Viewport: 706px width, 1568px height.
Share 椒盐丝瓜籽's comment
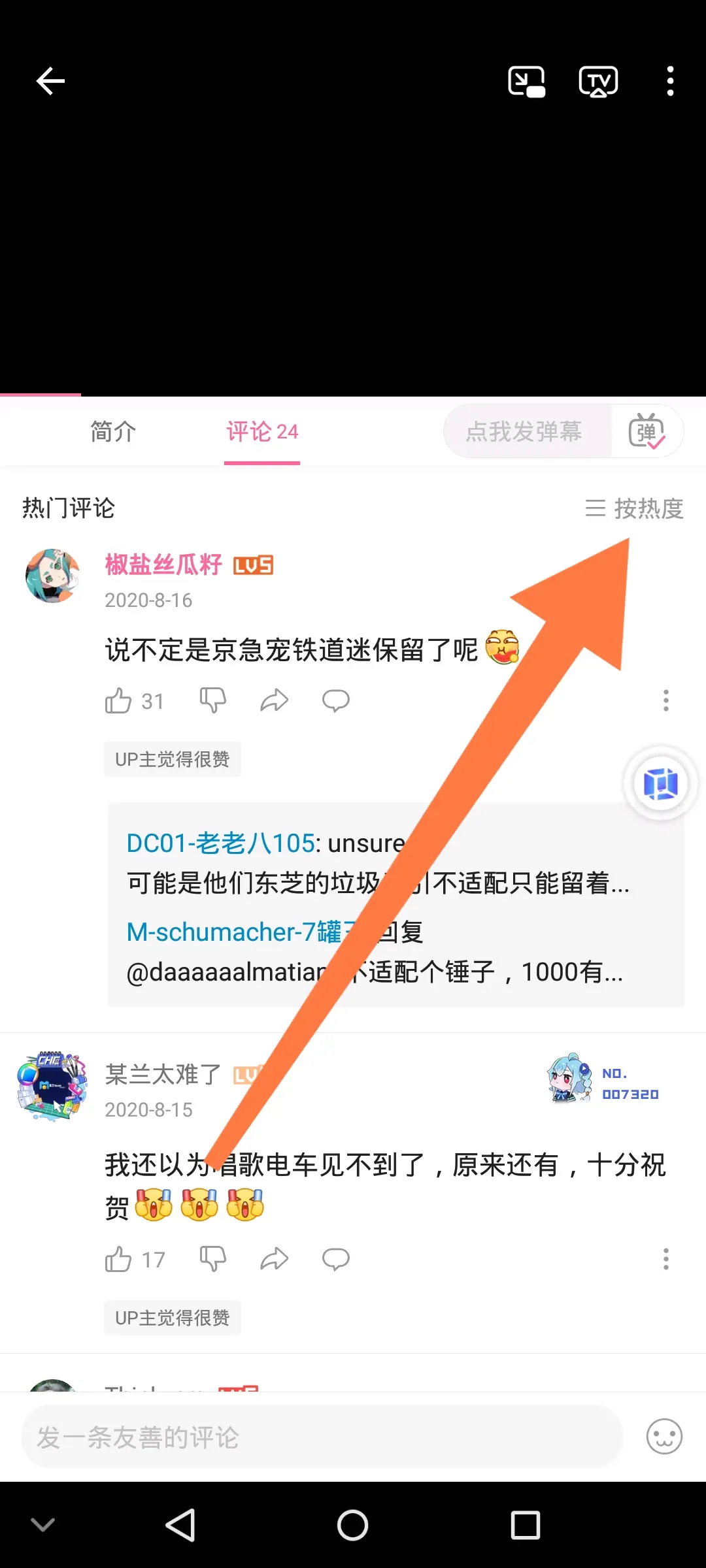coord(274,701)
